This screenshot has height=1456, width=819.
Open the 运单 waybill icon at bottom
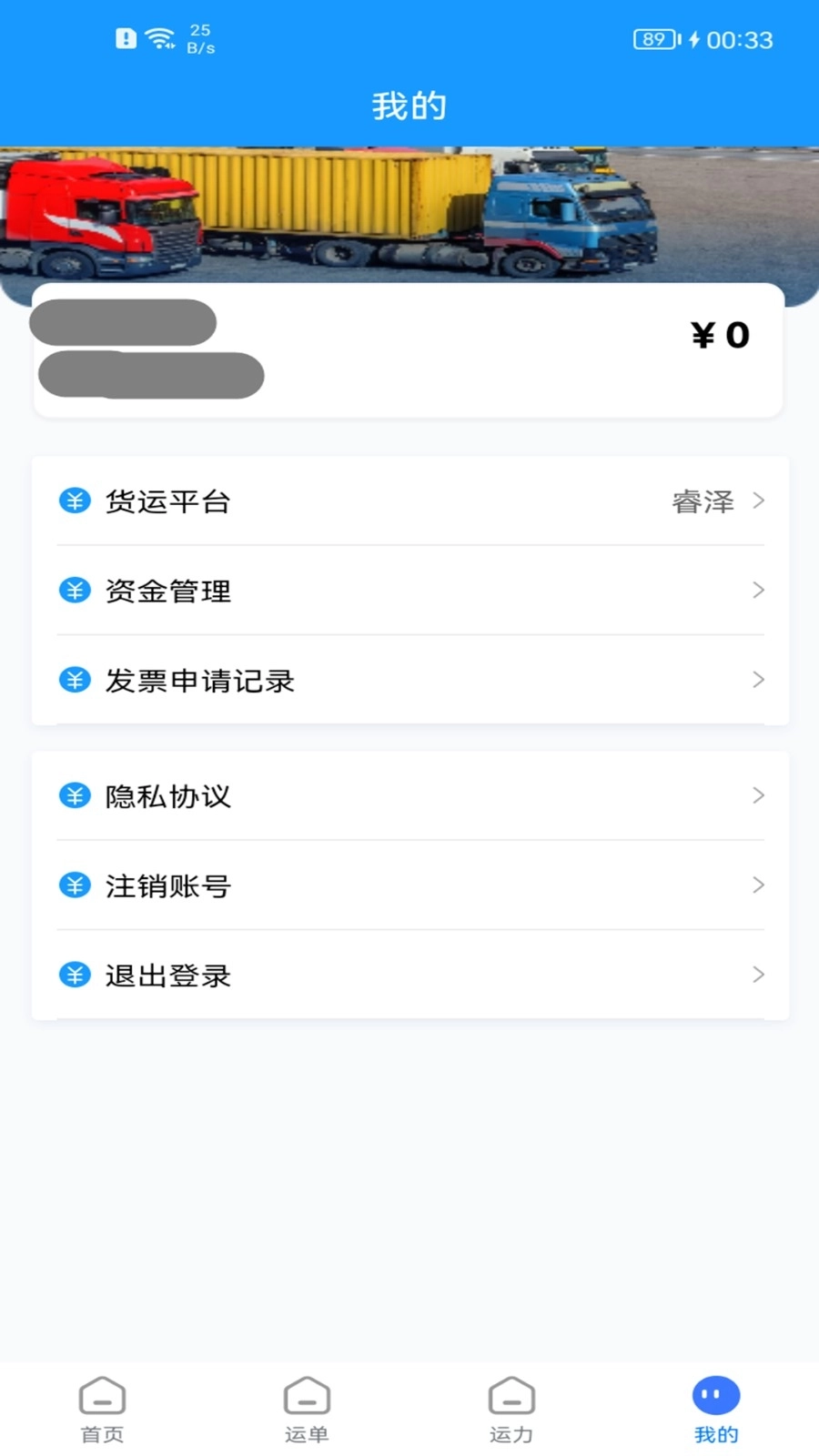(307, 1392)
